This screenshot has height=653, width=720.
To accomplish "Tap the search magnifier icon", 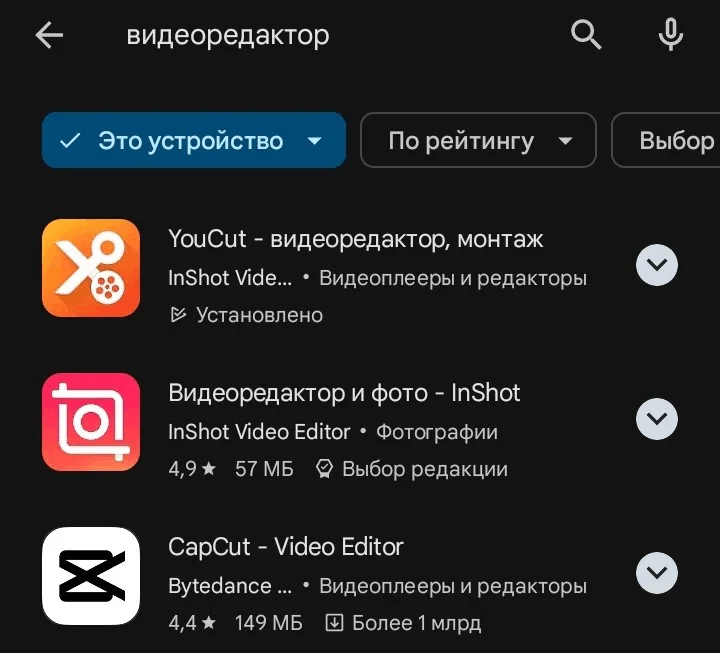I will [x=587, y=36].
